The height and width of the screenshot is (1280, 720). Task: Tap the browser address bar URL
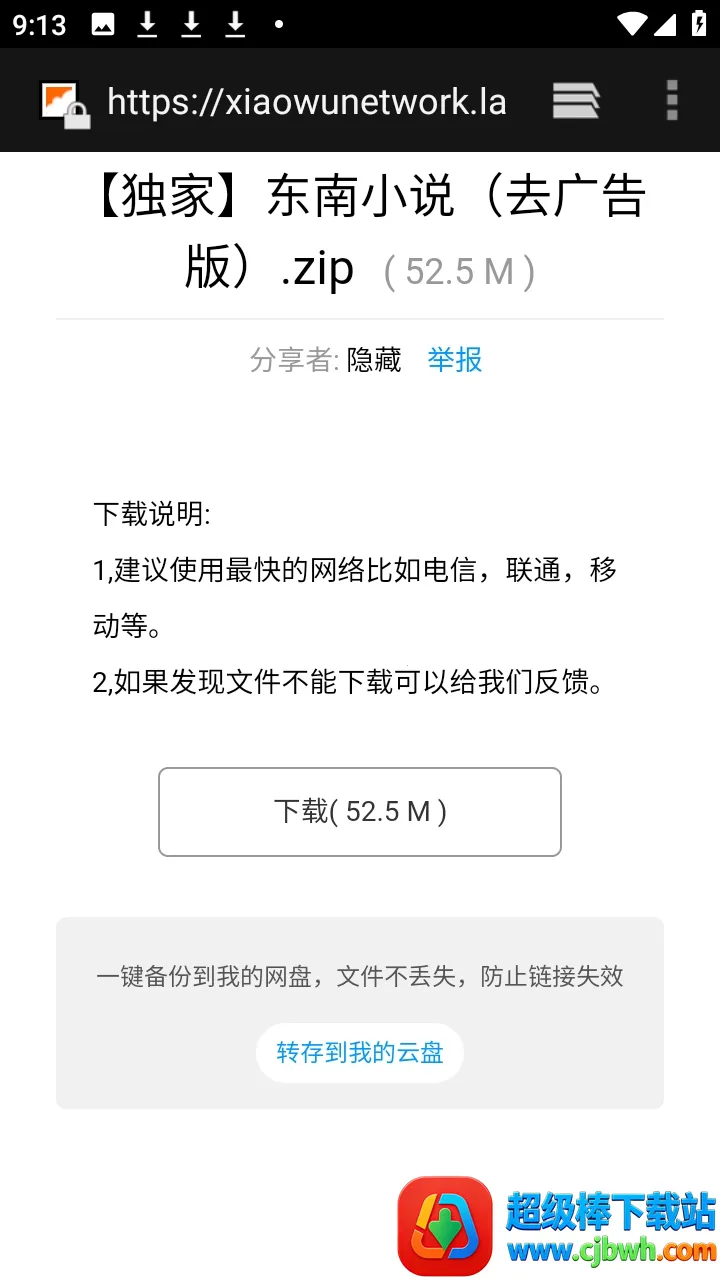(x=307, y=101)
